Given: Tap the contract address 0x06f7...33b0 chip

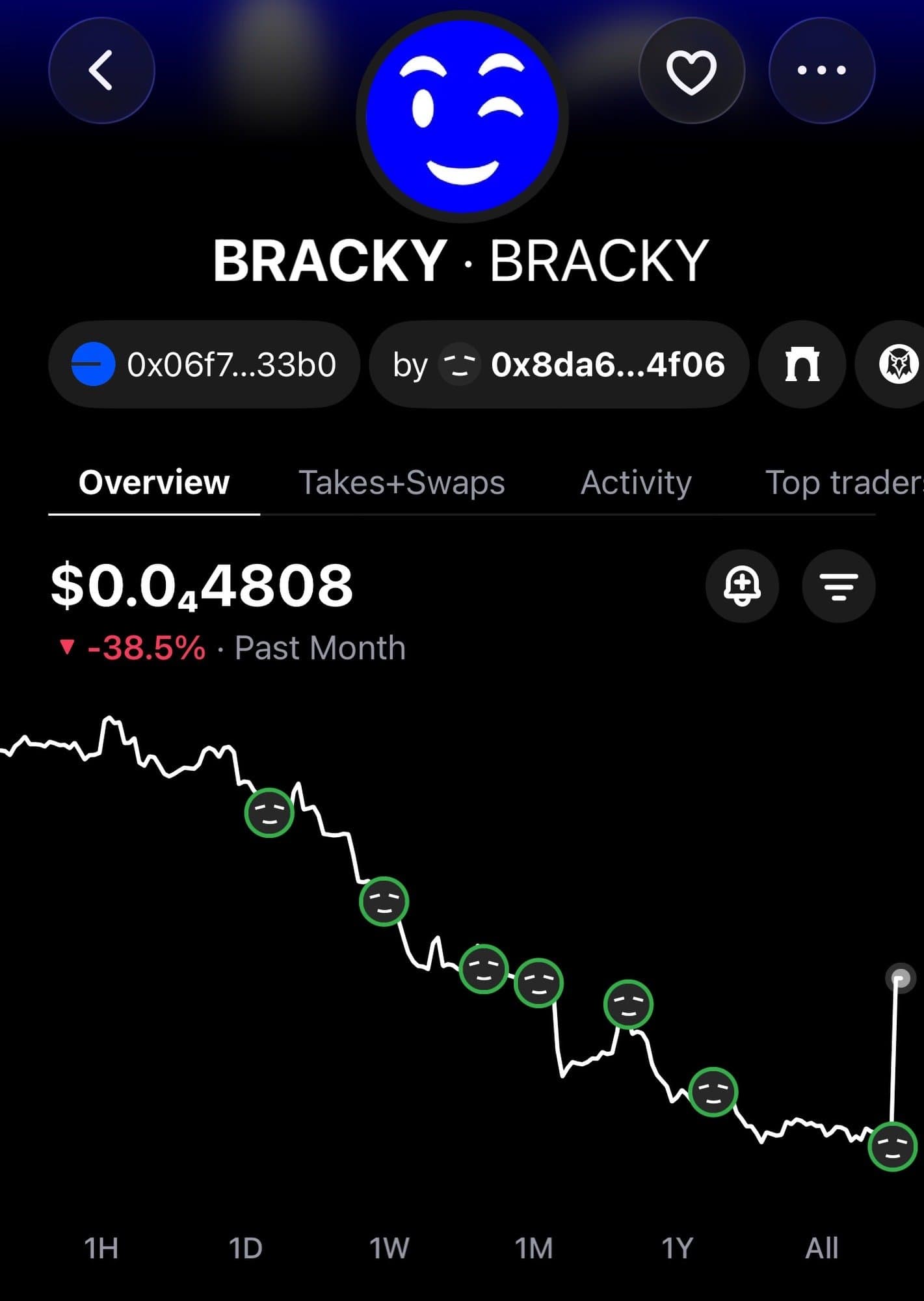Looking at the screenshot, I should coord(204,364).
